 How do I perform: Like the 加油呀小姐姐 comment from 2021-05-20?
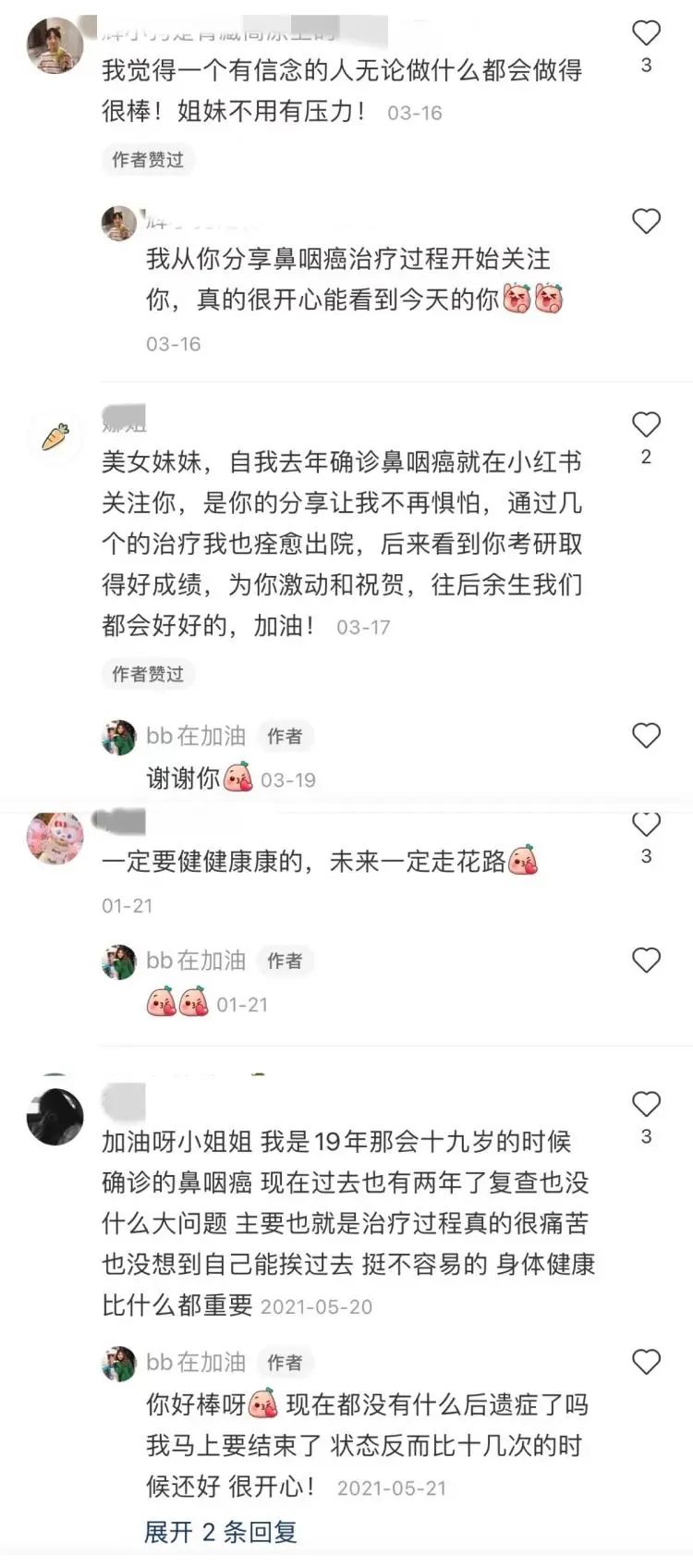[x=646, y=1104]
